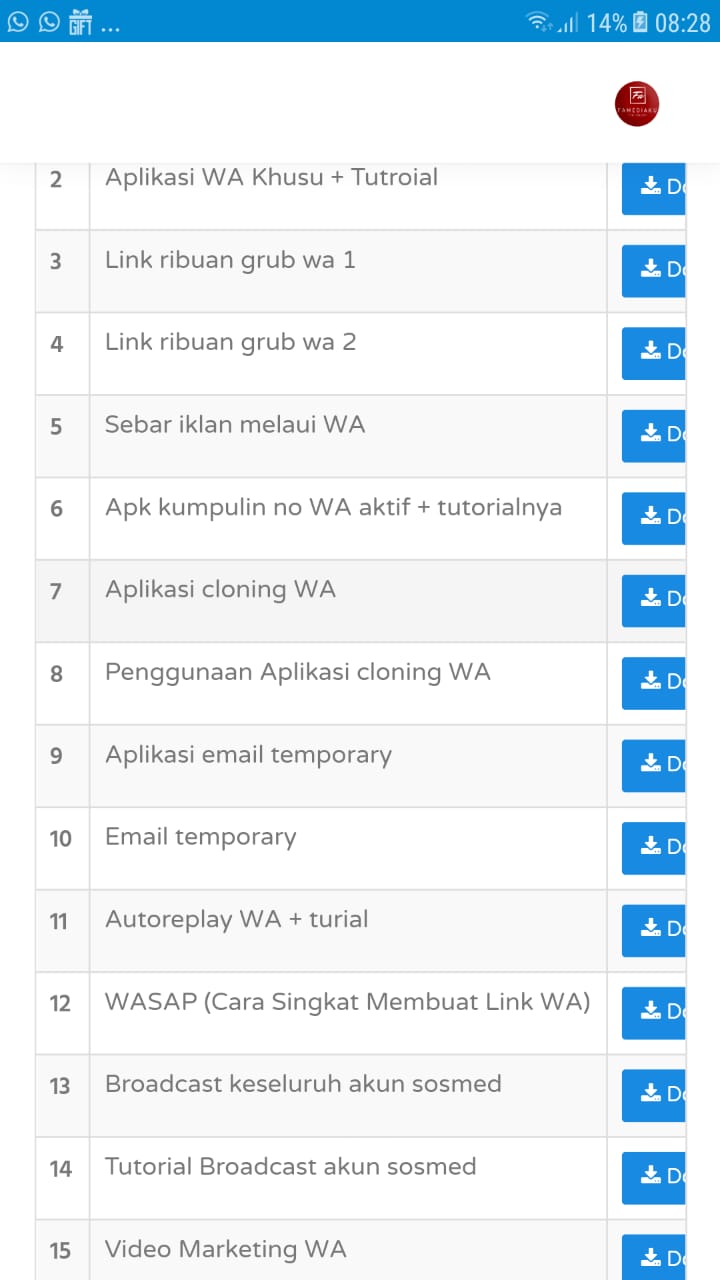Get Tutorial Broadcast akun sosmed file
Screen dimensions: 720x1280
(654, 1177)
